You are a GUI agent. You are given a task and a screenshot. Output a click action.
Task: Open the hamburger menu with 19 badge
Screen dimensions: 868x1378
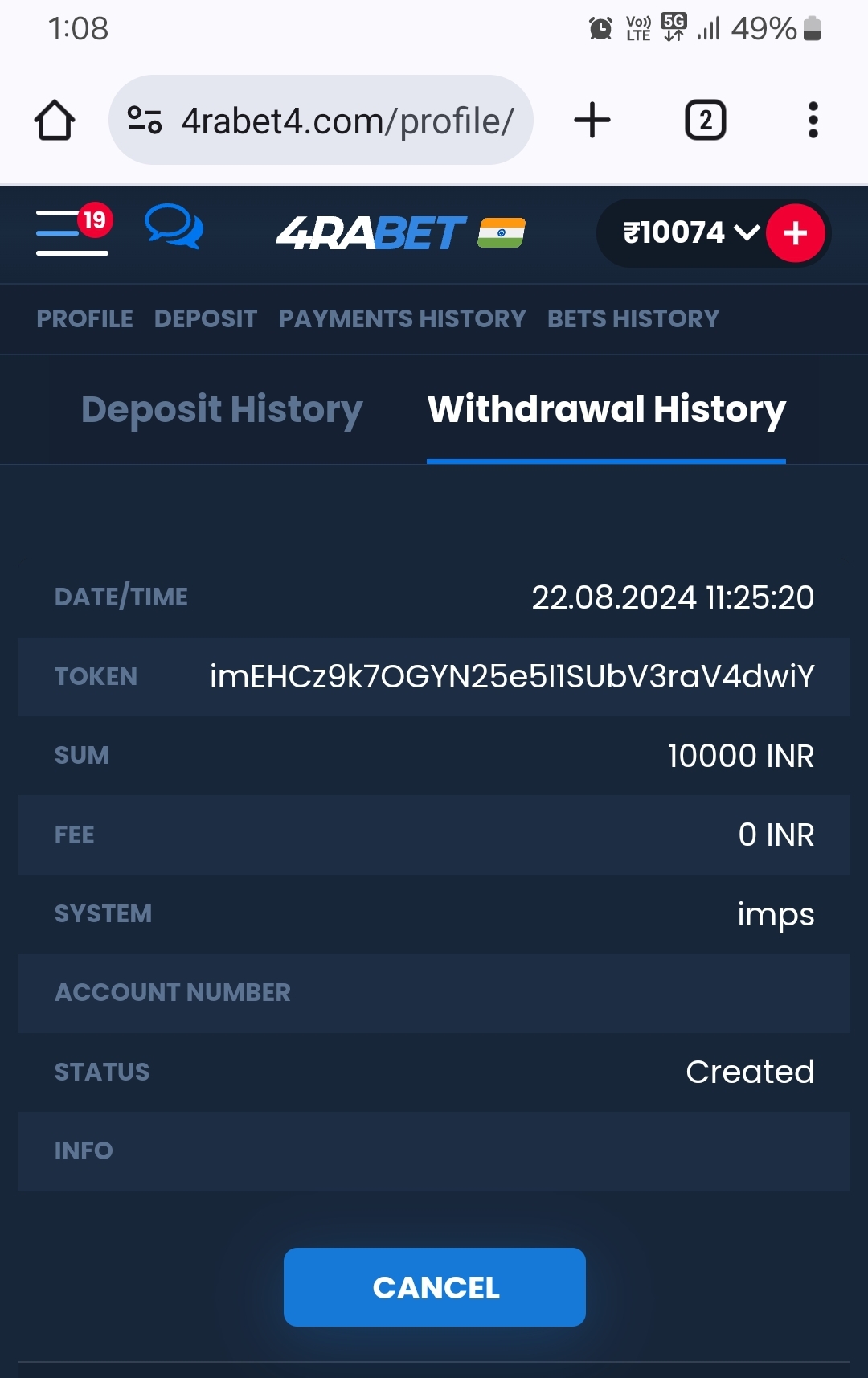coord(72,232)
